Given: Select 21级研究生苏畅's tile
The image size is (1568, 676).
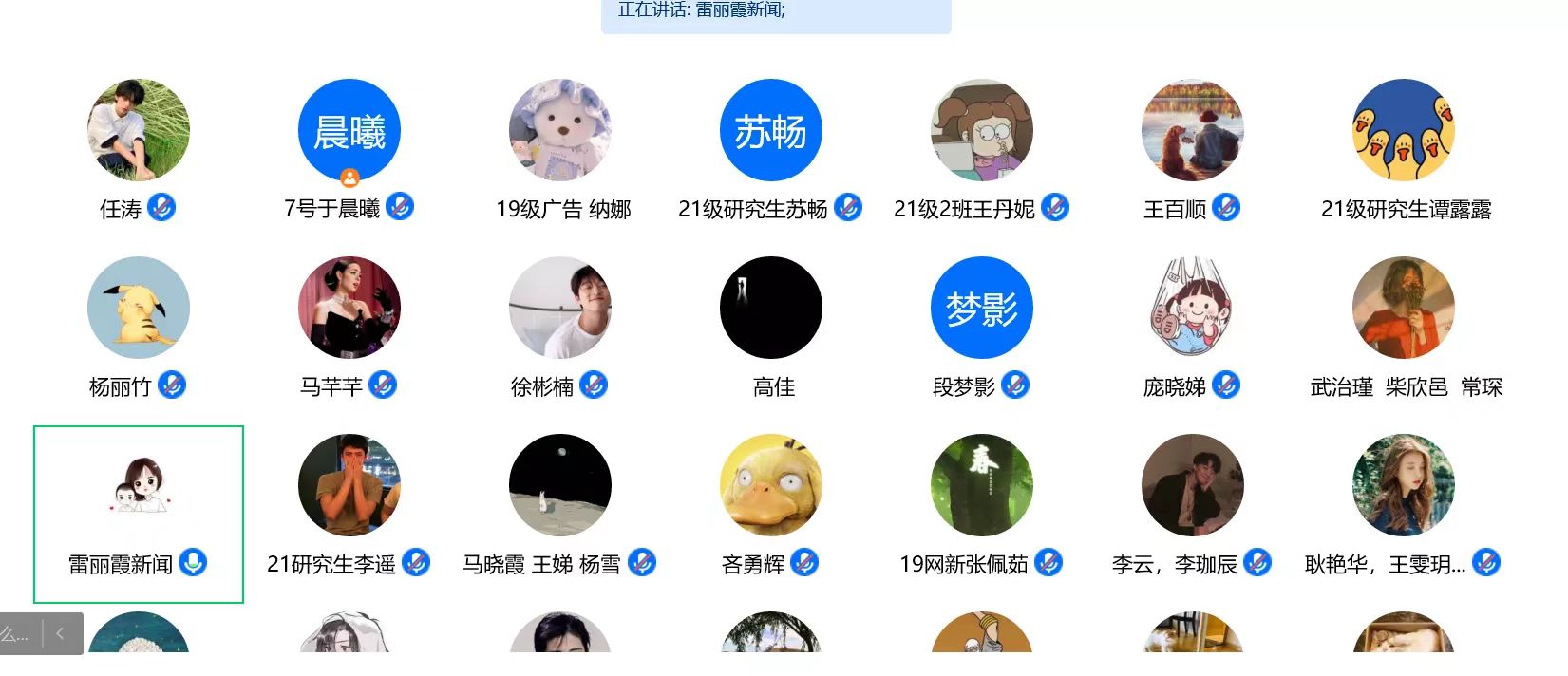Looking at the screenshot, I should [x=771, y=130].
